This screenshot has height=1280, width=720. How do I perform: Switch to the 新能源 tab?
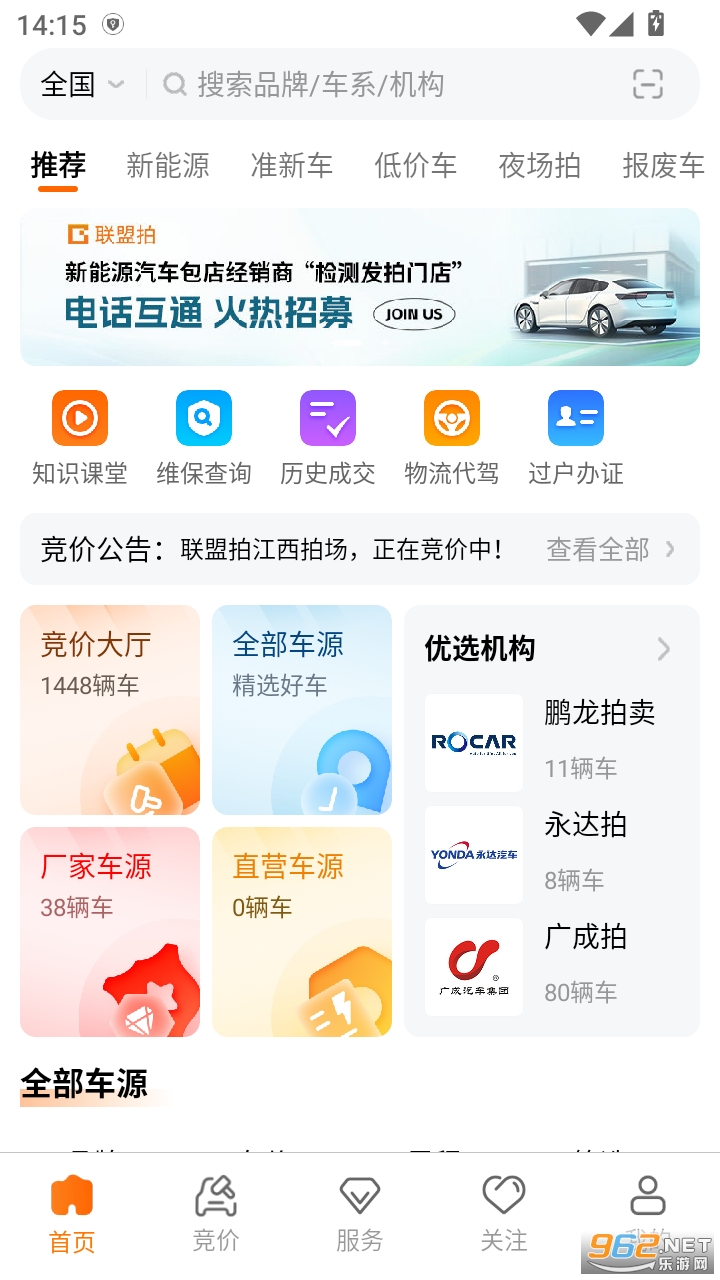[167, 166]
